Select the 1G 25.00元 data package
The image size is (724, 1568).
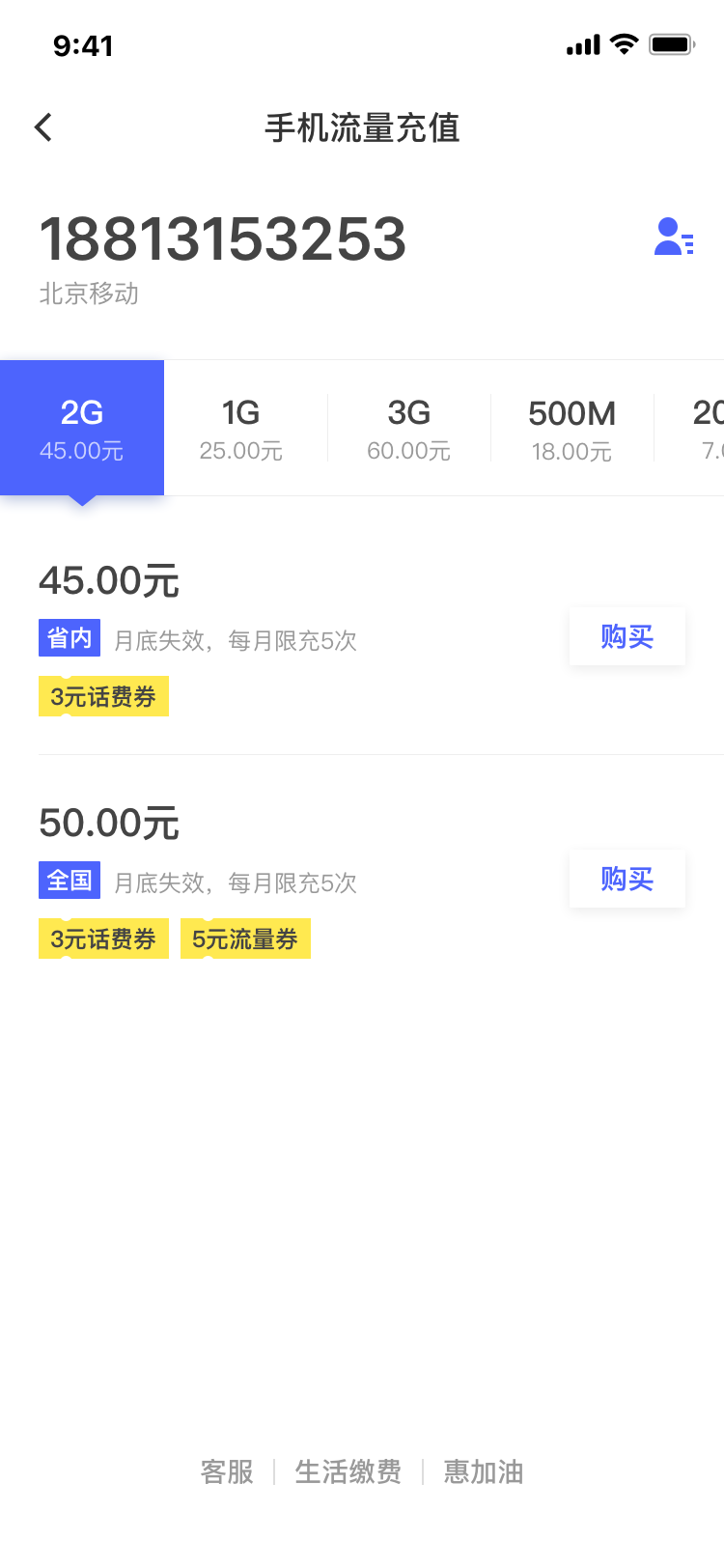[241, 428]
